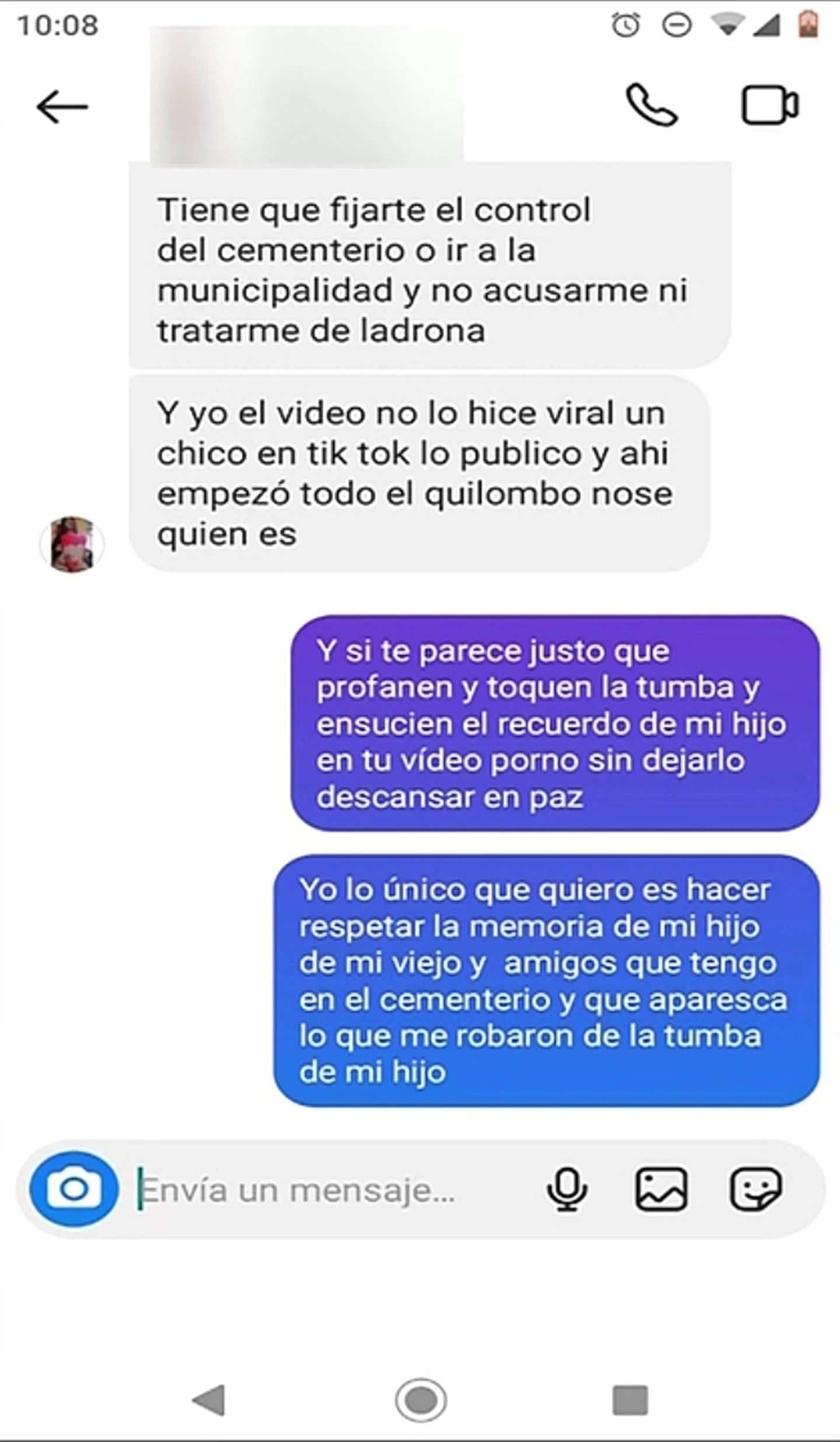Open the sticker picker
The height and width of the screenshot is (1442, 840).
[755, 1189]
